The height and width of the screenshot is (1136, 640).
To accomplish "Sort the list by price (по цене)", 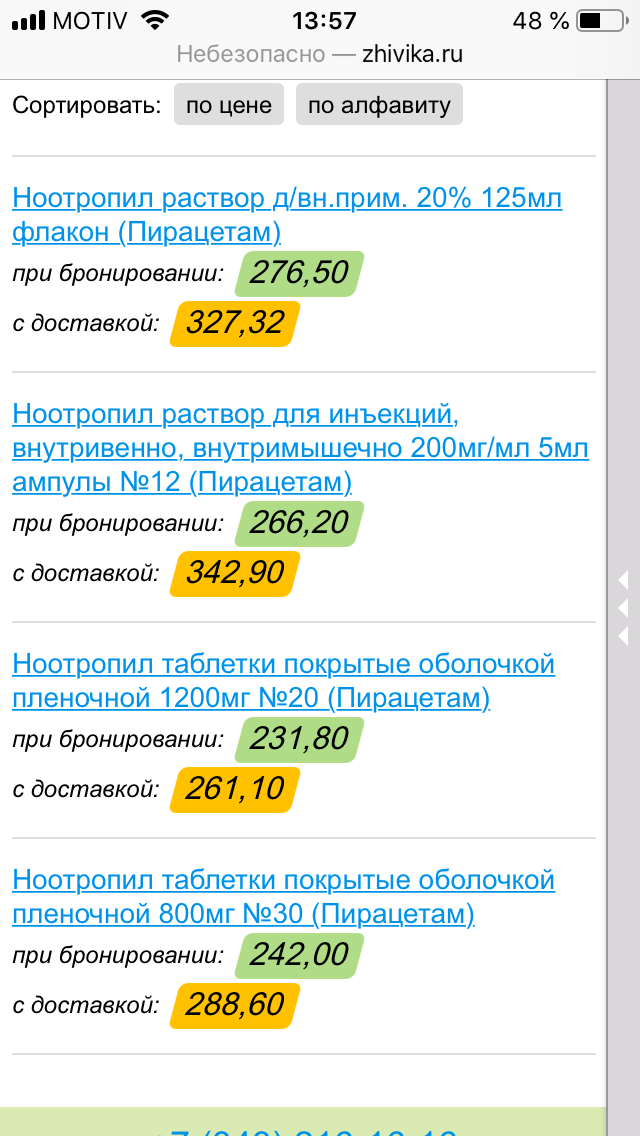I will (228, 106).
